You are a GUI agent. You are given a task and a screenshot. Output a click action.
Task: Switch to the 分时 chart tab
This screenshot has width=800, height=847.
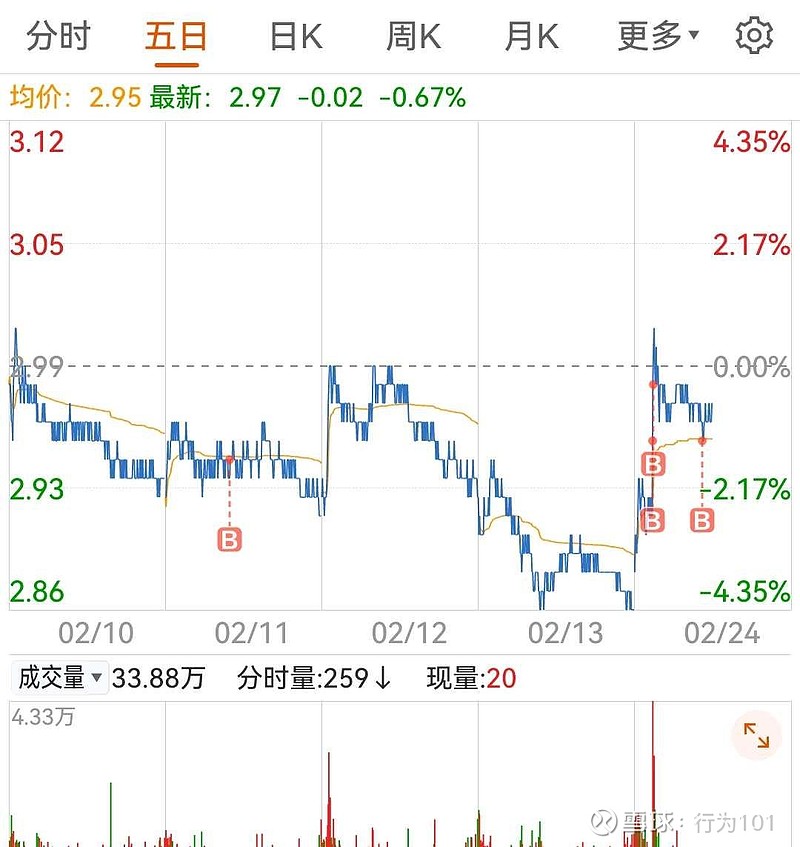(58, 36)
